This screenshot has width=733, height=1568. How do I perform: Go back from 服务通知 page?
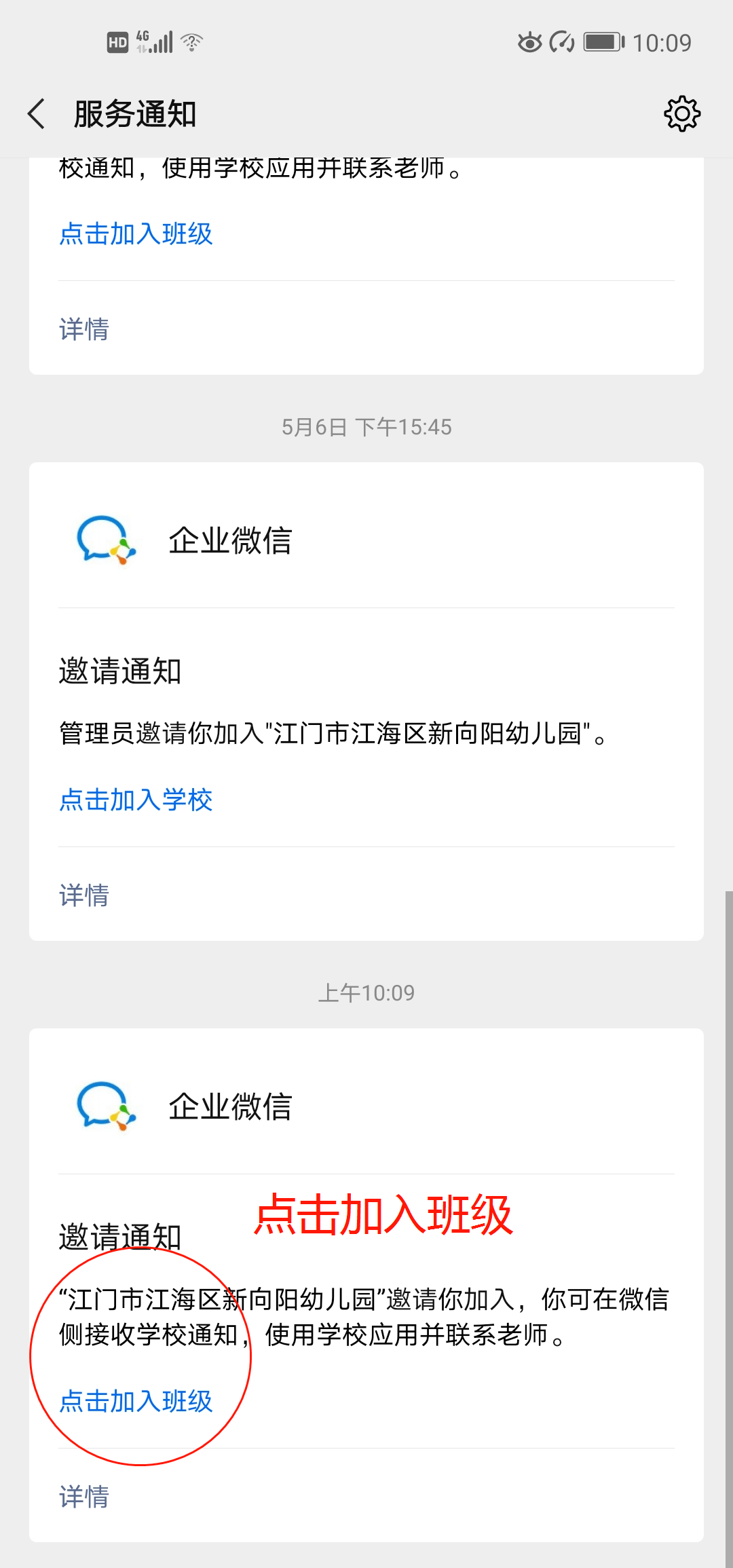pos(37,113)
